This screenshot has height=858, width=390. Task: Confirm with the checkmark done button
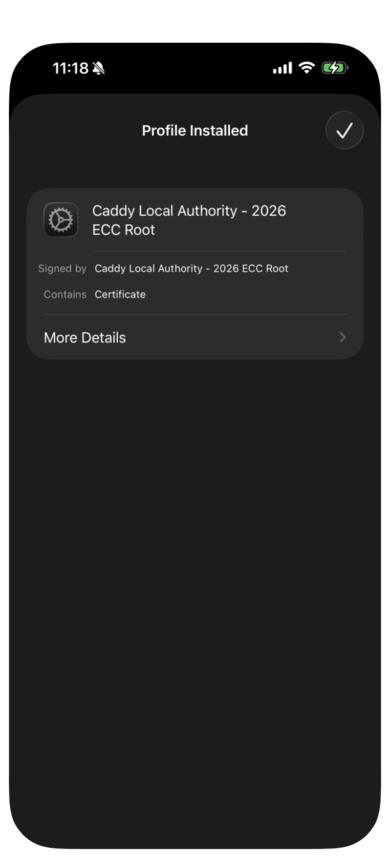(x=344, y=130)
